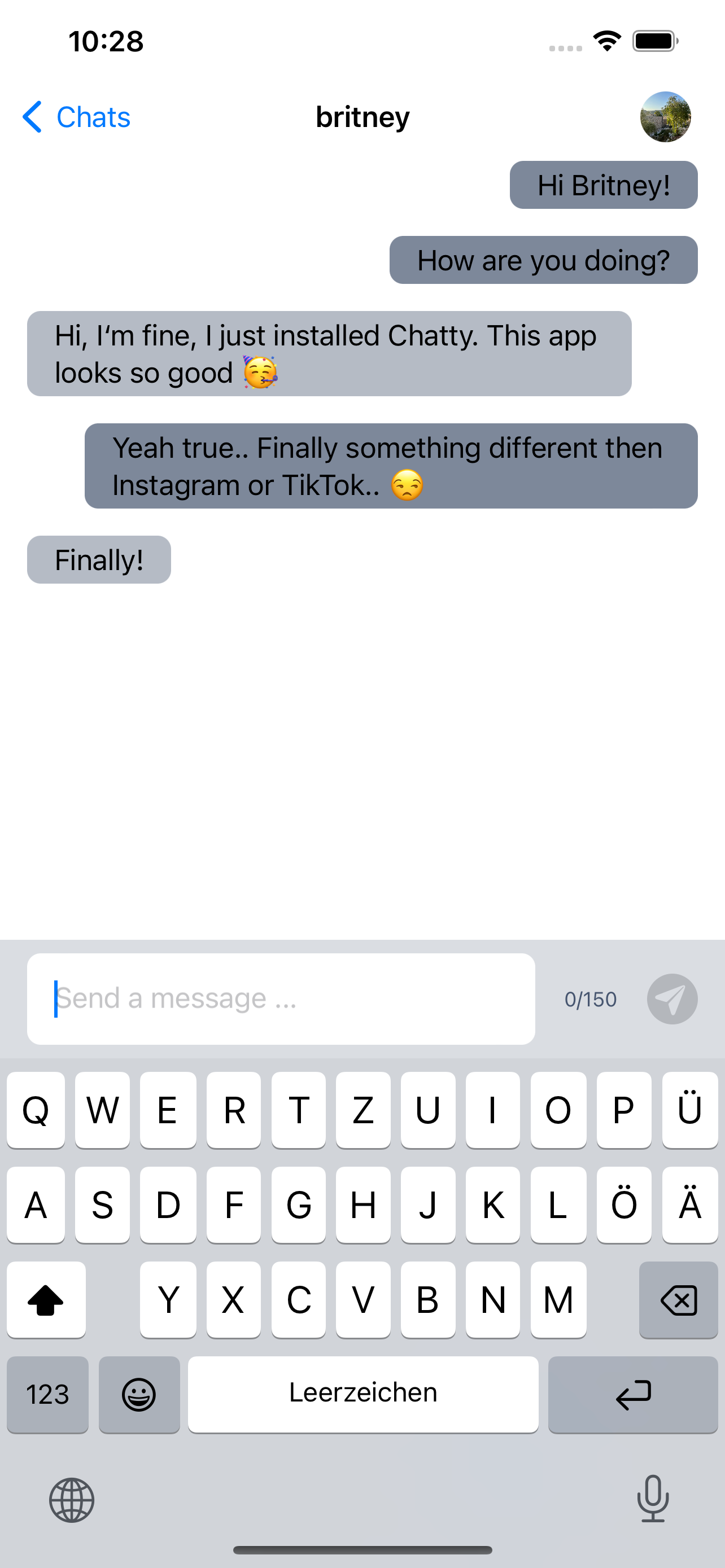This screenshot has width=725, height=1568.
Task: Tap the globe language switch key
Action: [x=72, y=1500]
